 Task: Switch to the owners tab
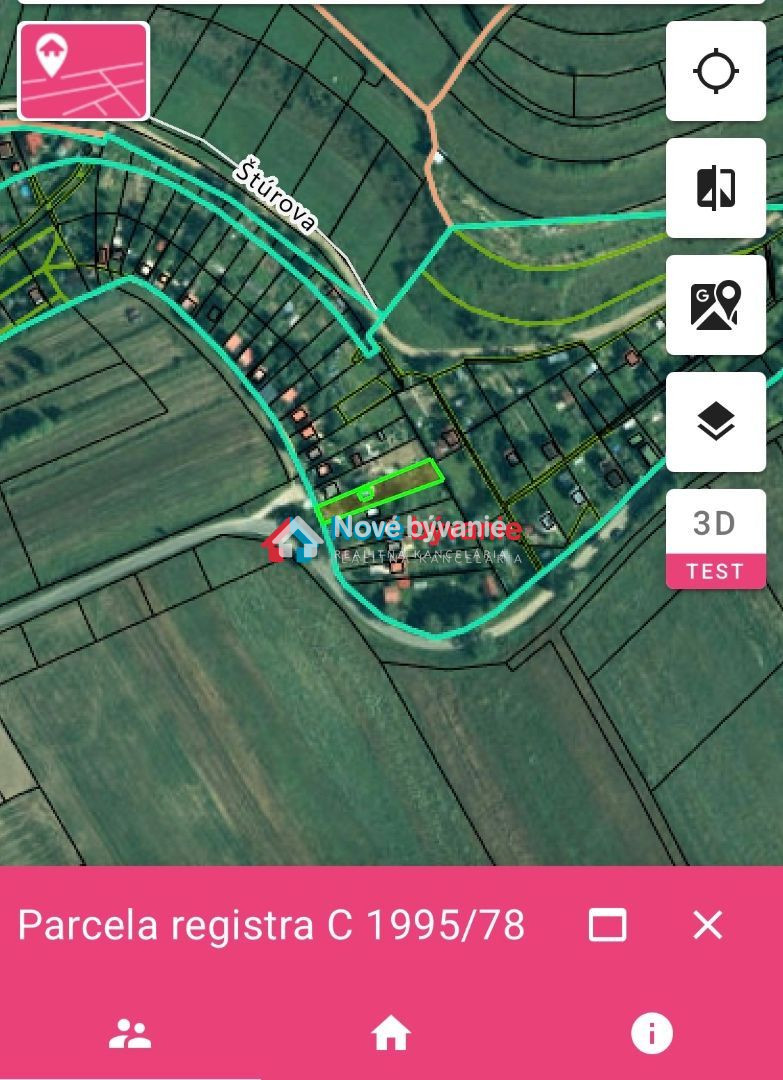[x=130, y=1033]
